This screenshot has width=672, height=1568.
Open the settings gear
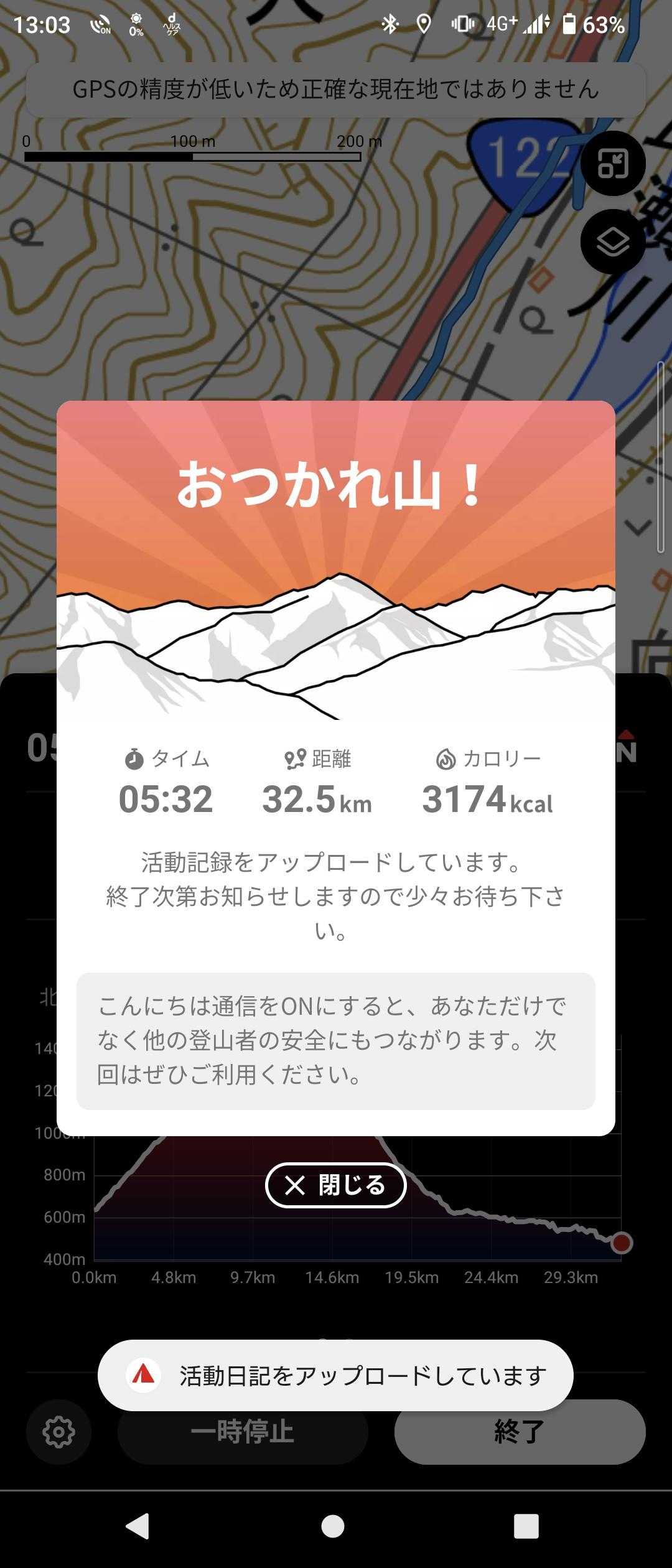click(x=58, y=1432)
